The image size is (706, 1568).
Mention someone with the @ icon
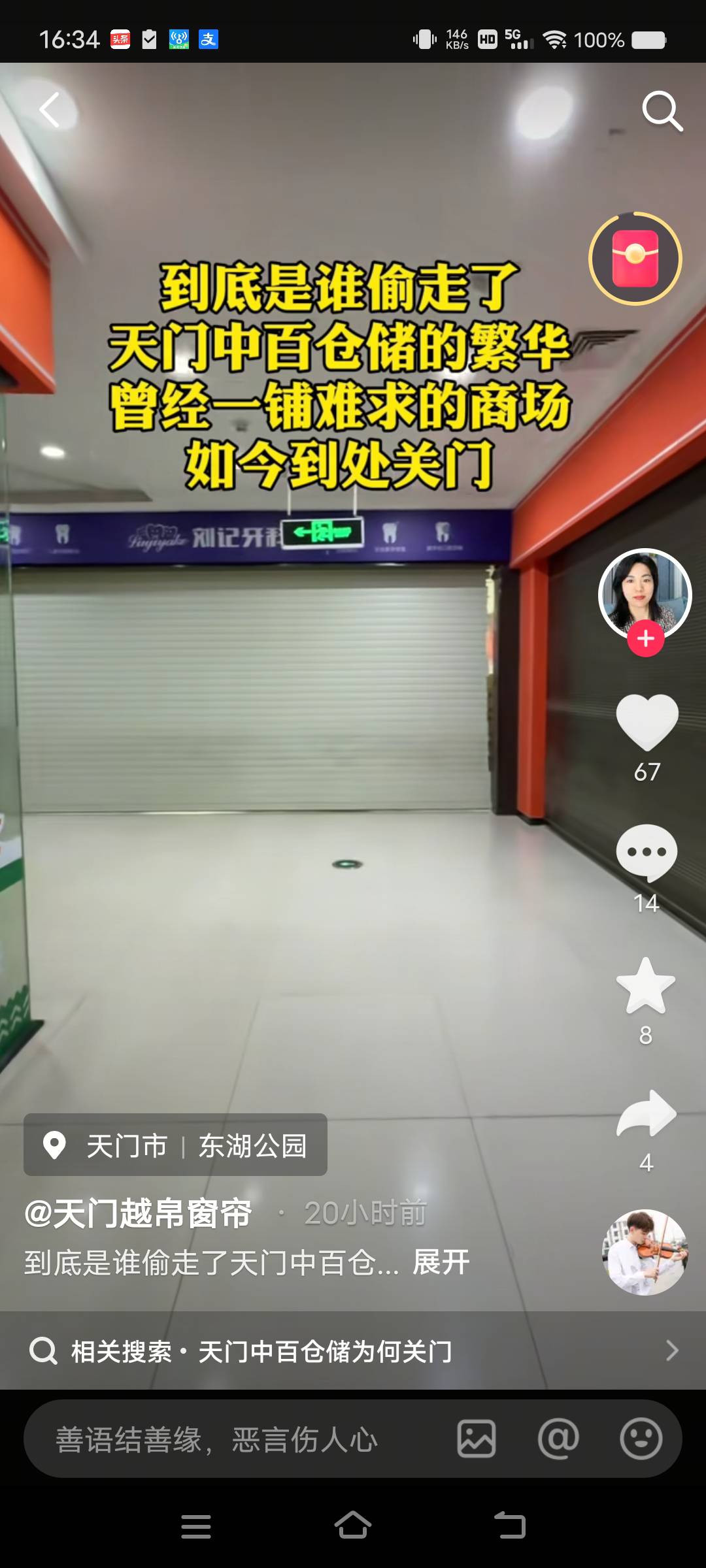tap(558, 1439)
